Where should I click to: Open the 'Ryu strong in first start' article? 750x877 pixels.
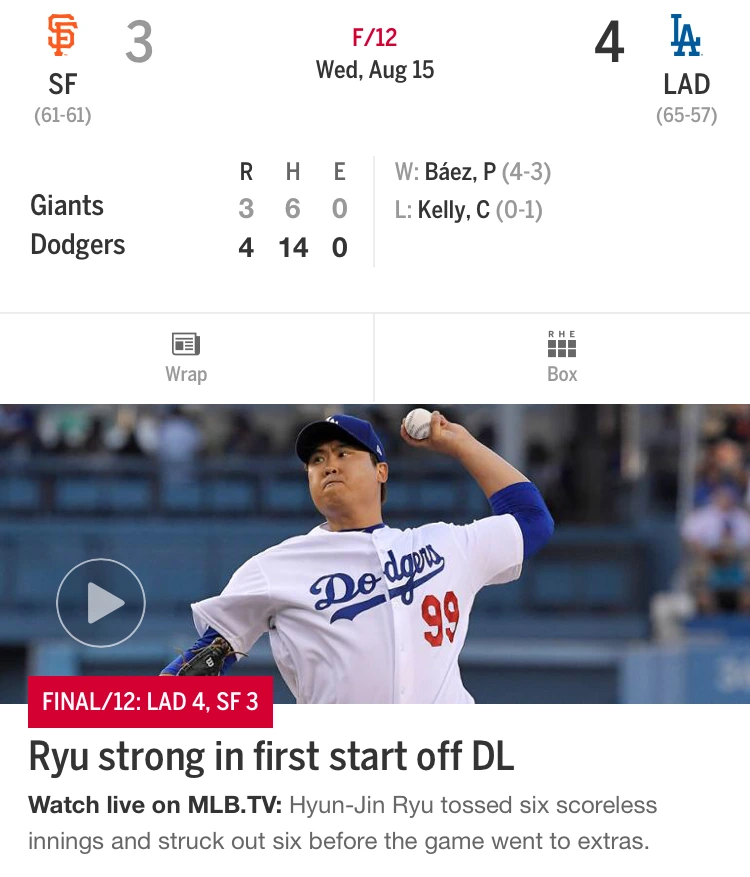tap(271, 757)
